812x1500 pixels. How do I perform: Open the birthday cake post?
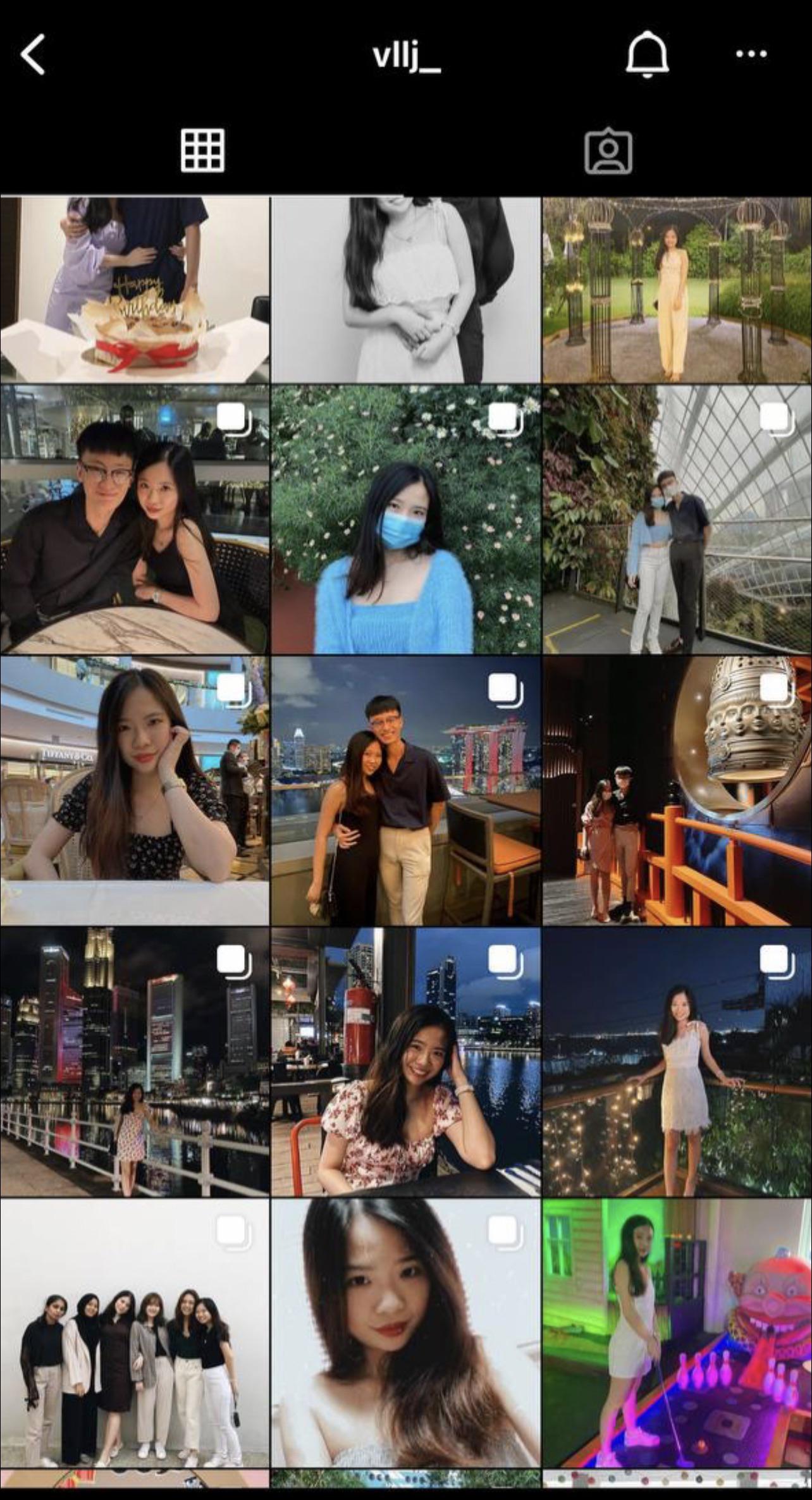[135, 290]
